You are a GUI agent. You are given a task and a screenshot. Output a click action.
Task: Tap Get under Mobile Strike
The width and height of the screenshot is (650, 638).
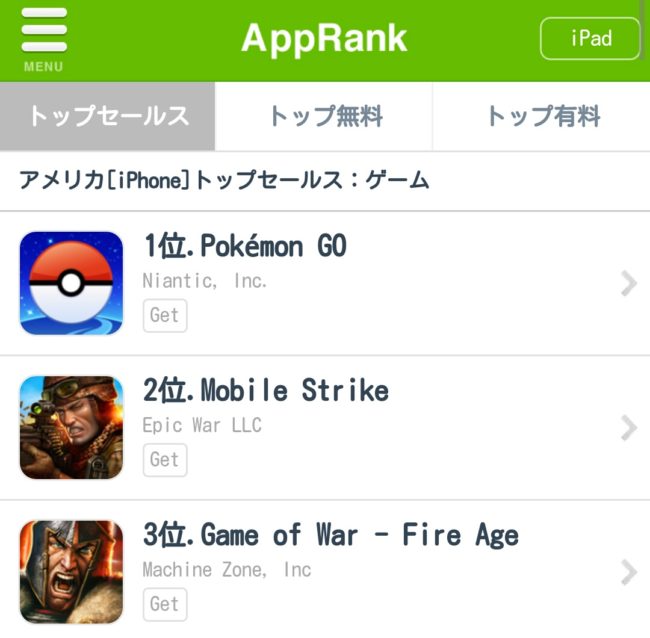click(164, 460)
